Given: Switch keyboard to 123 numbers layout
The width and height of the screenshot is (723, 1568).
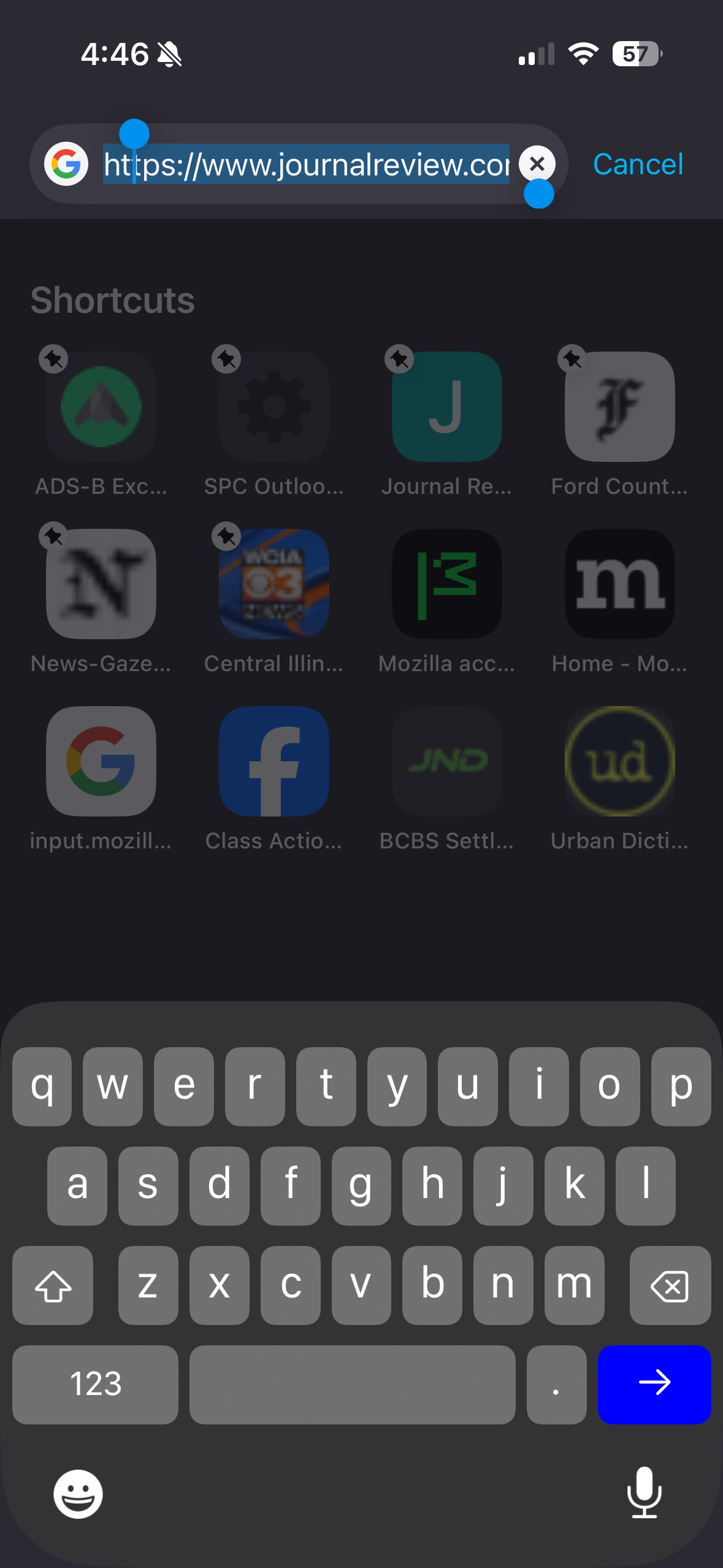Looking at the screenshot, I should click(95, 1384).
